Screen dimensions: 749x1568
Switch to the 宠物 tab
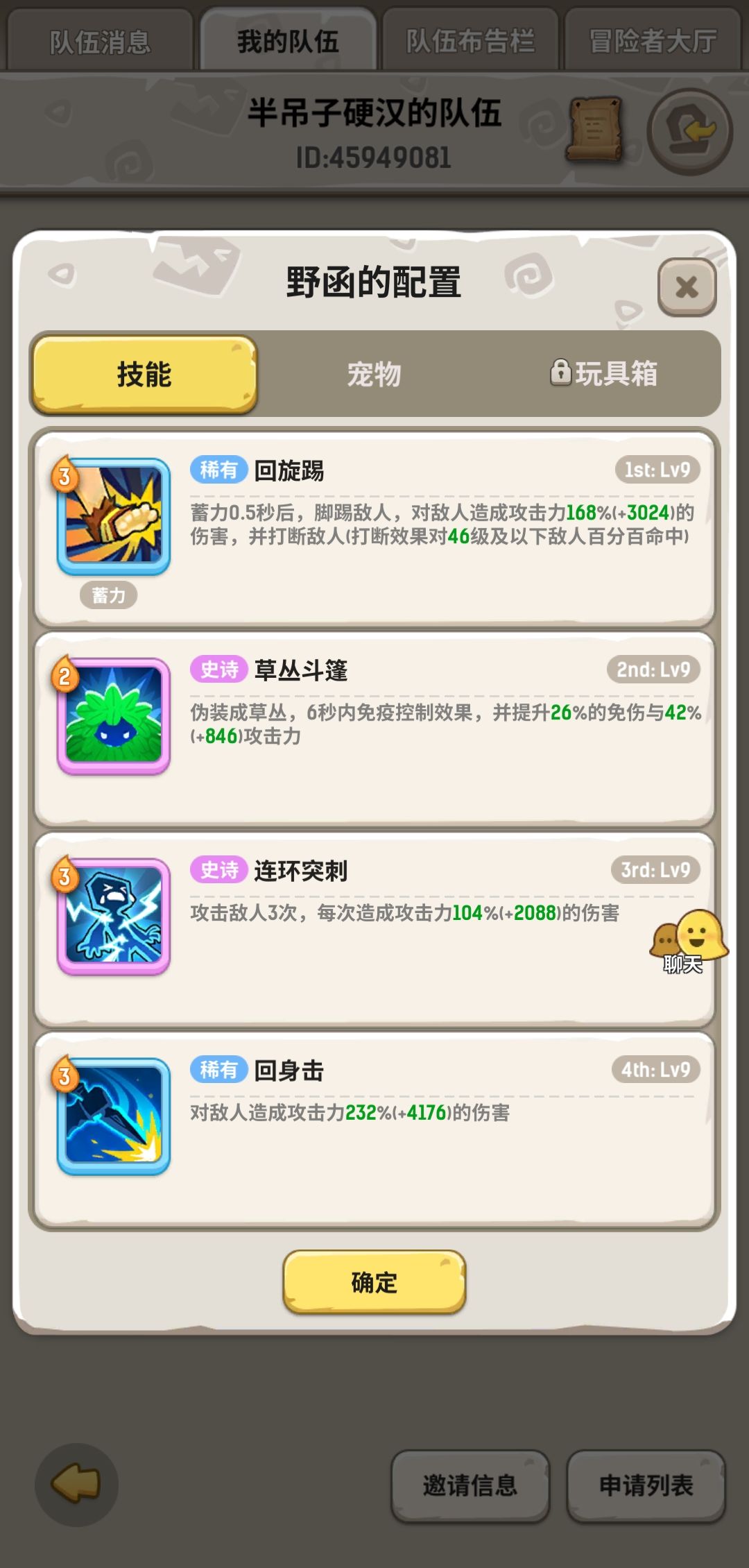[x=373, y=373]
